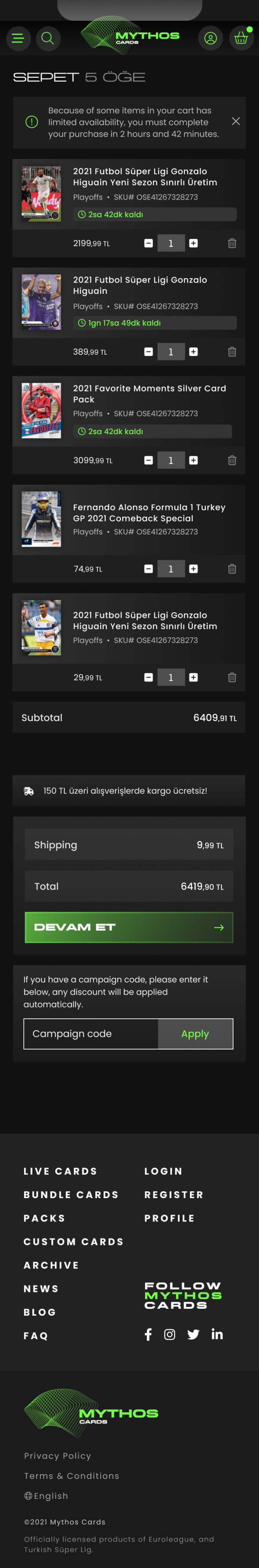Increase quantity of the 2199,99 TL item
Viewport: 259px width, 1568px height.
tap(193, 243)
